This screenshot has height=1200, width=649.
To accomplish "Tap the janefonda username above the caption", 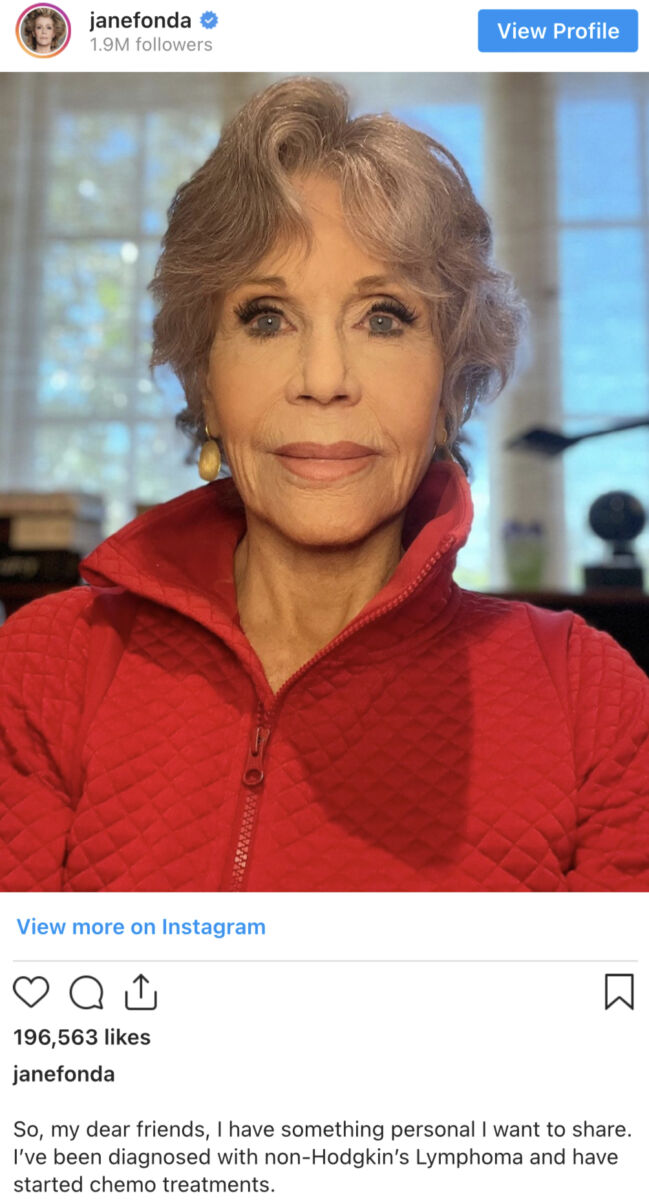I will pyautogui.click(x=64, y=1074).
